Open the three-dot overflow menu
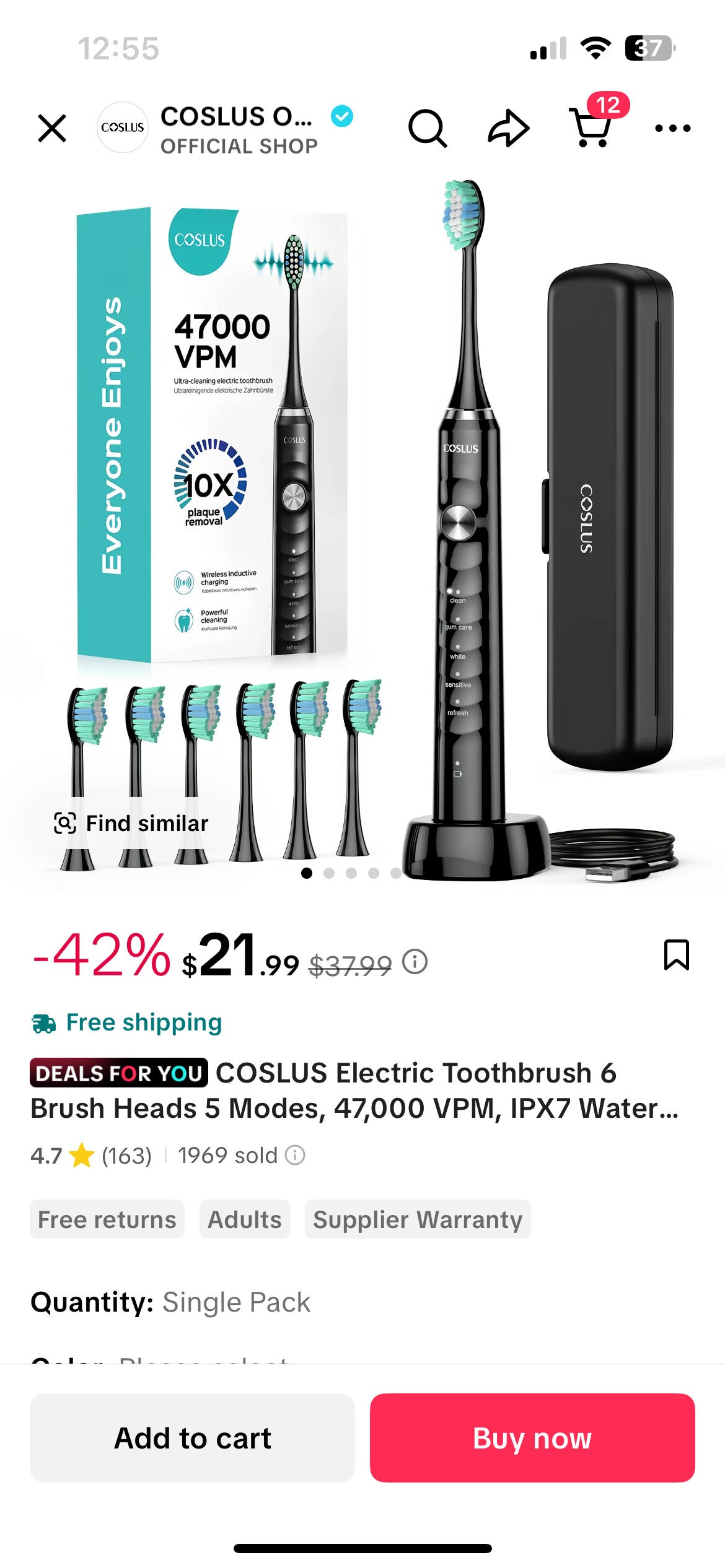 coord(672,128)
